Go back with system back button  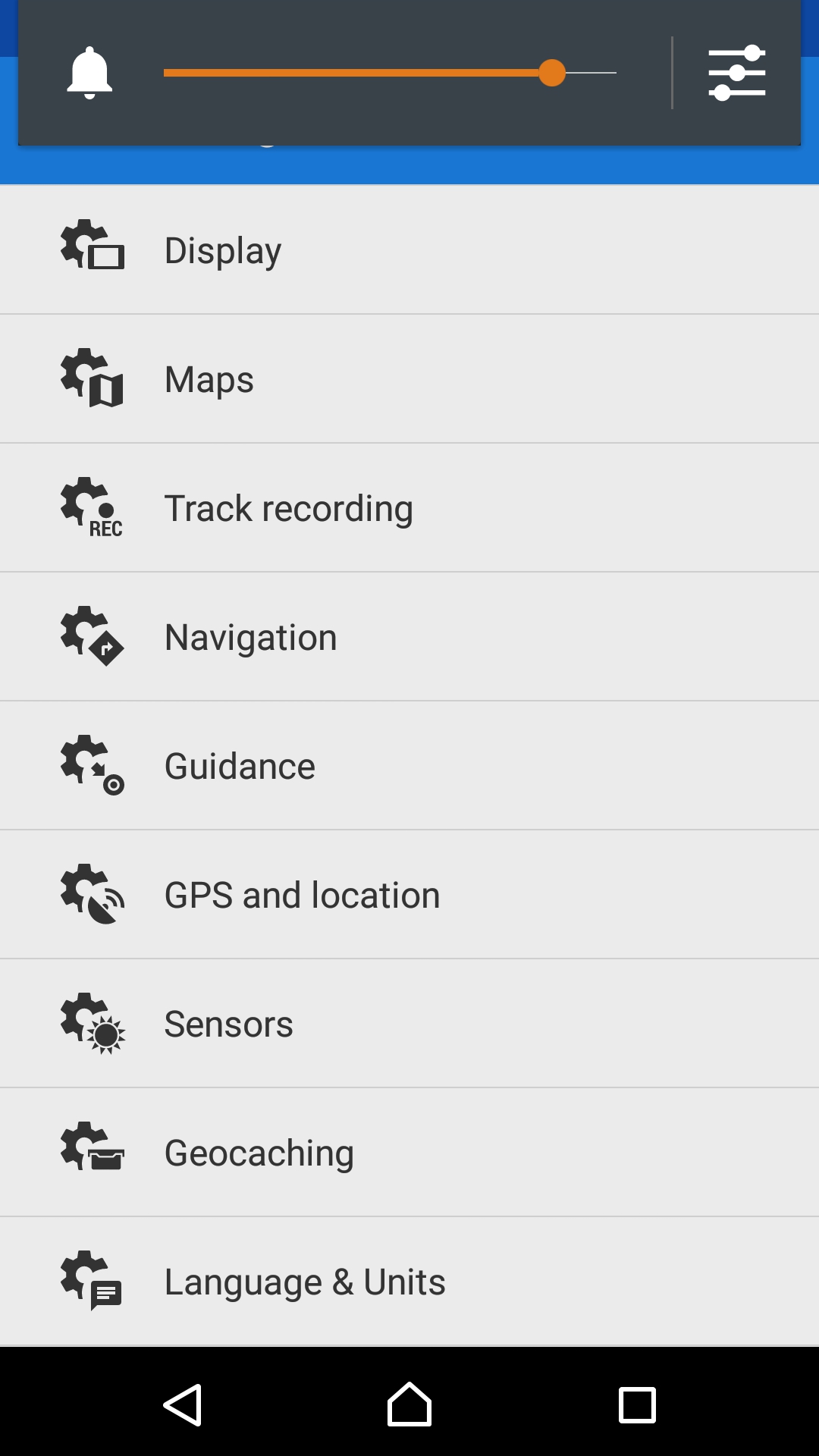click(x=183, y=1405)
